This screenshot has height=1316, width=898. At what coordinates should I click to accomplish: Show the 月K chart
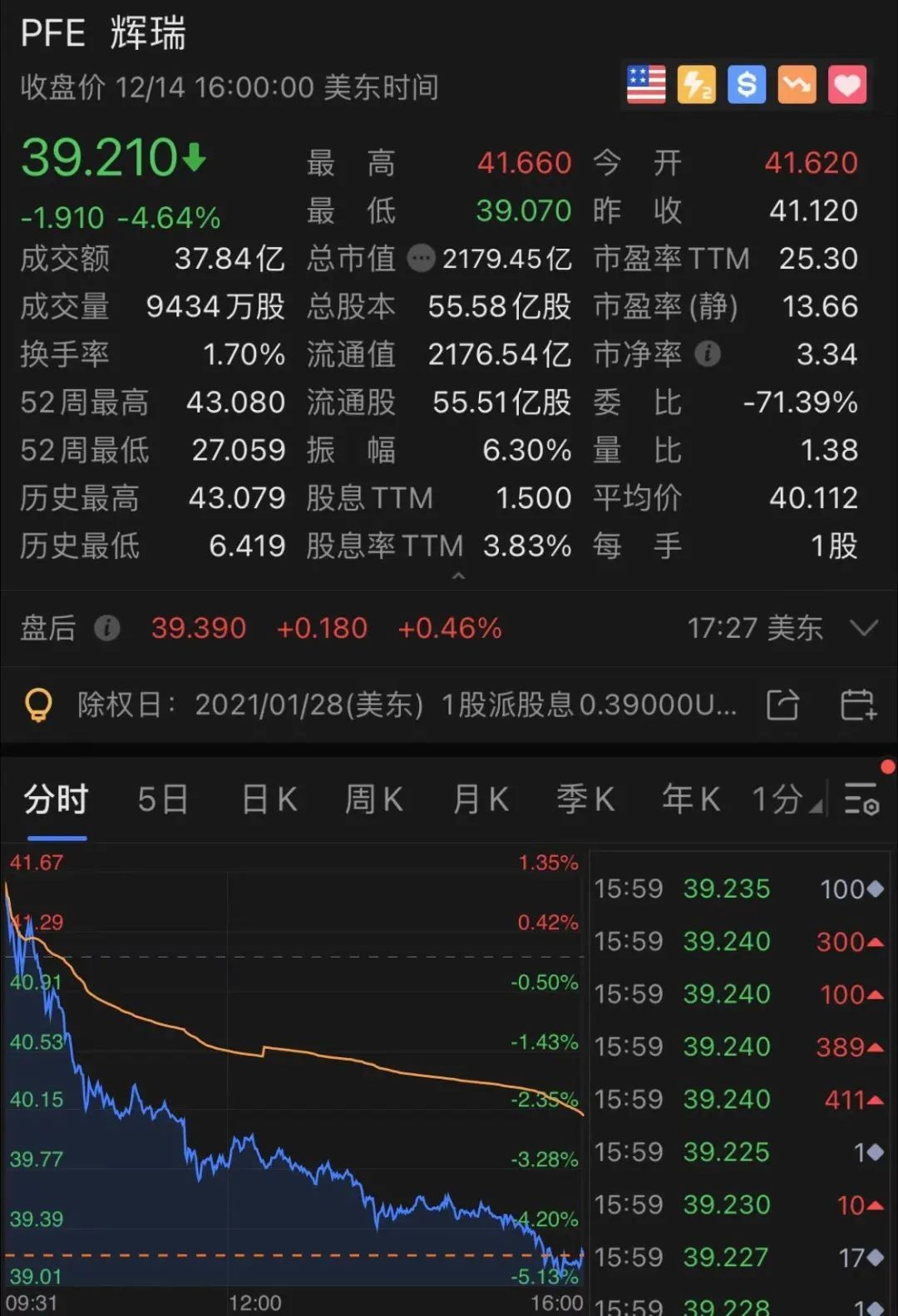pos(481,800)
